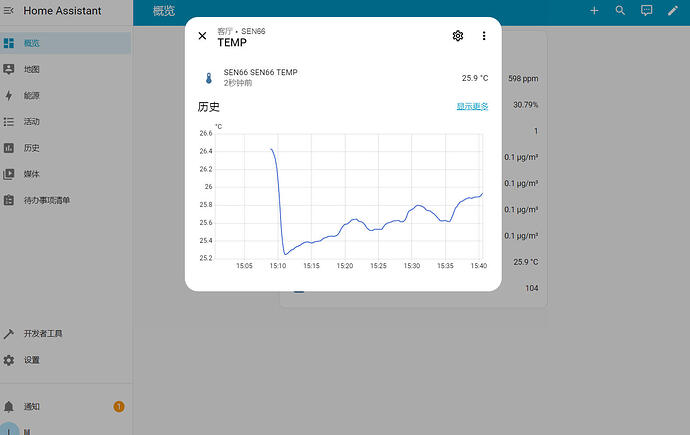Close the TEMP dialog
Viewport: 690px width, 435px height.
pyautogui.click(x=202, y=36)
